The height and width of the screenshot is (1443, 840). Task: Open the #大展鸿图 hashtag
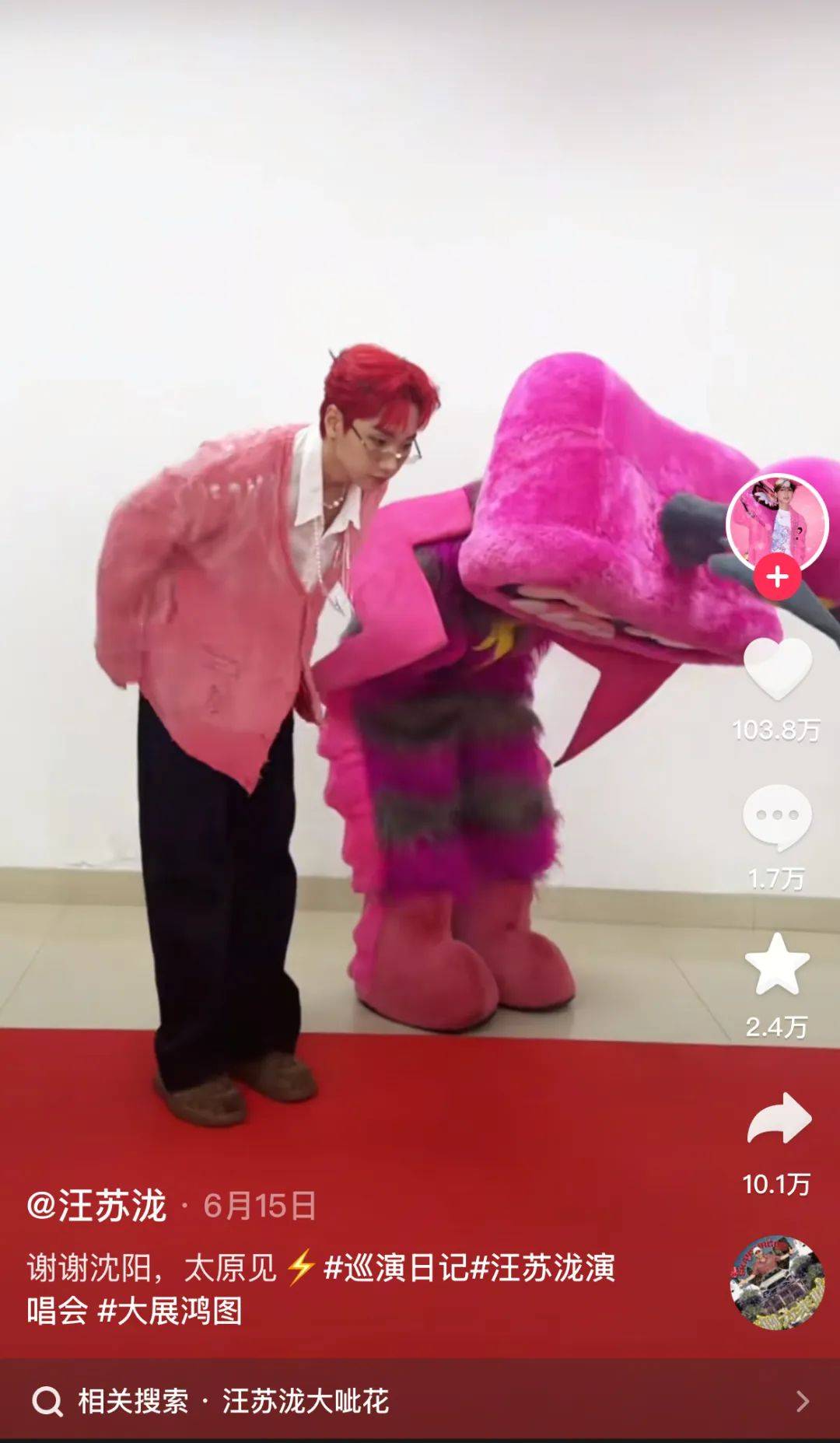coord(170,1311)
